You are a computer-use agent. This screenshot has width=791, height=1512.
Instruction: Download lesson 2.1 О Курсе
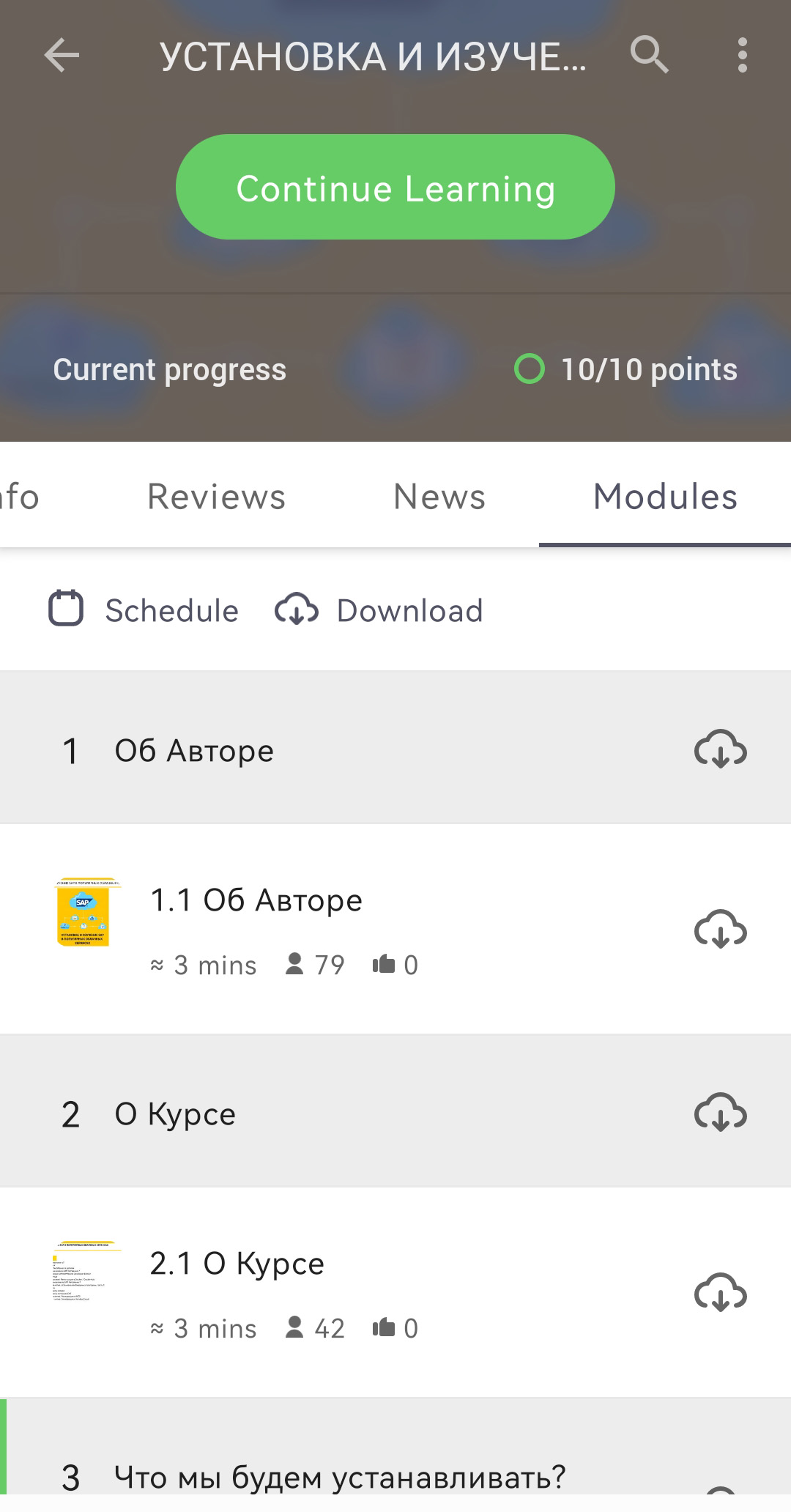(720, 1292)
